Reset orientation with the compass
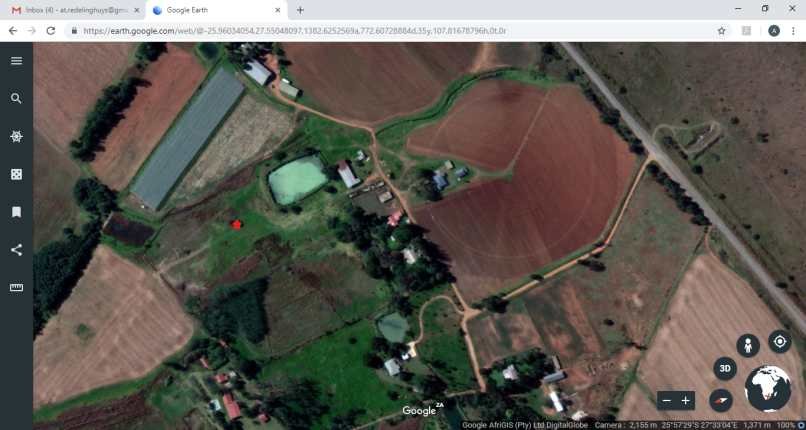The width and height of the screenshot is (806, 430). click(x=721, y=400)
